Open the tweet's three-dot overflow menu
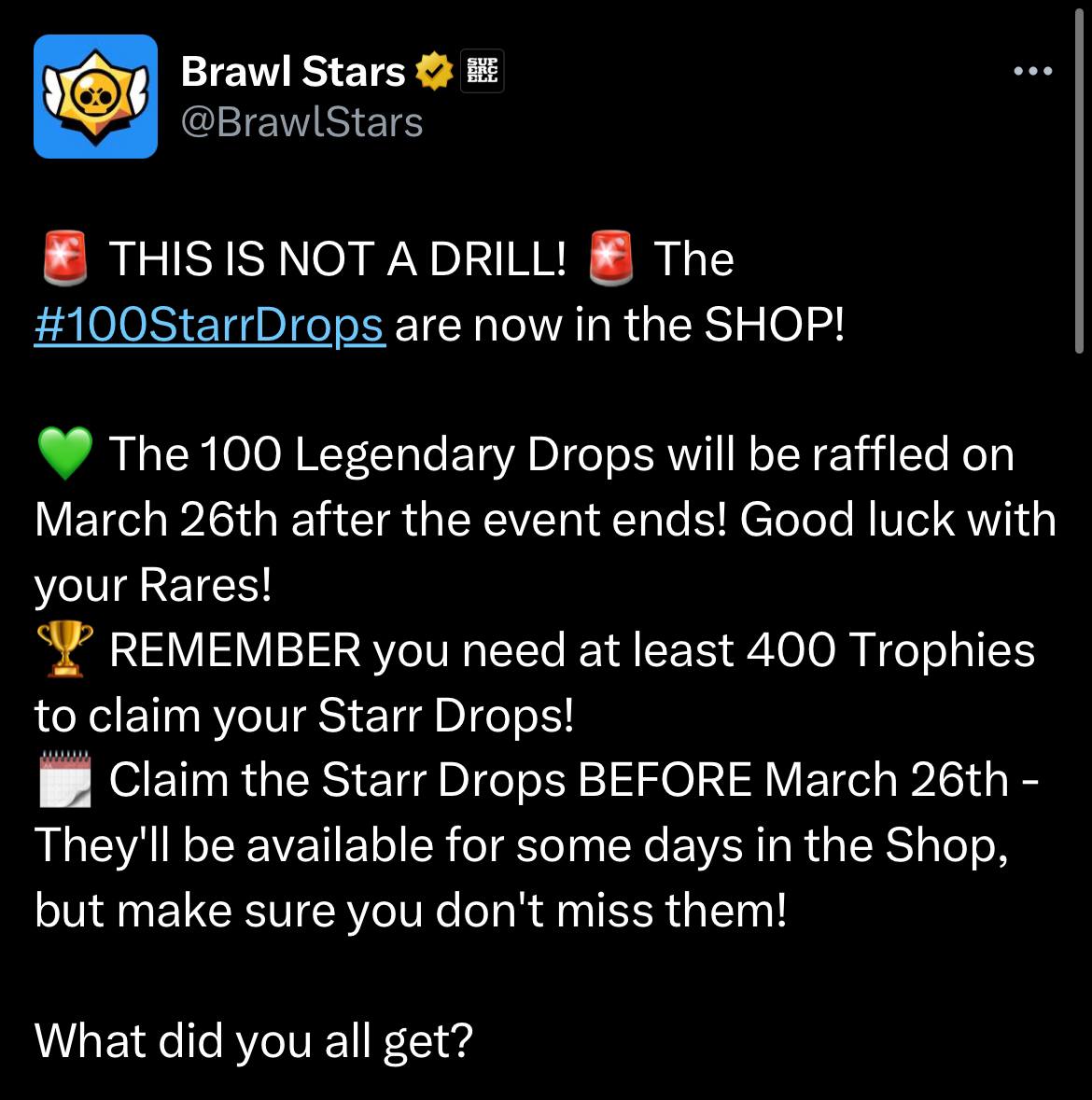The image size is (1092, 1100). click(x=1033, y=72)
